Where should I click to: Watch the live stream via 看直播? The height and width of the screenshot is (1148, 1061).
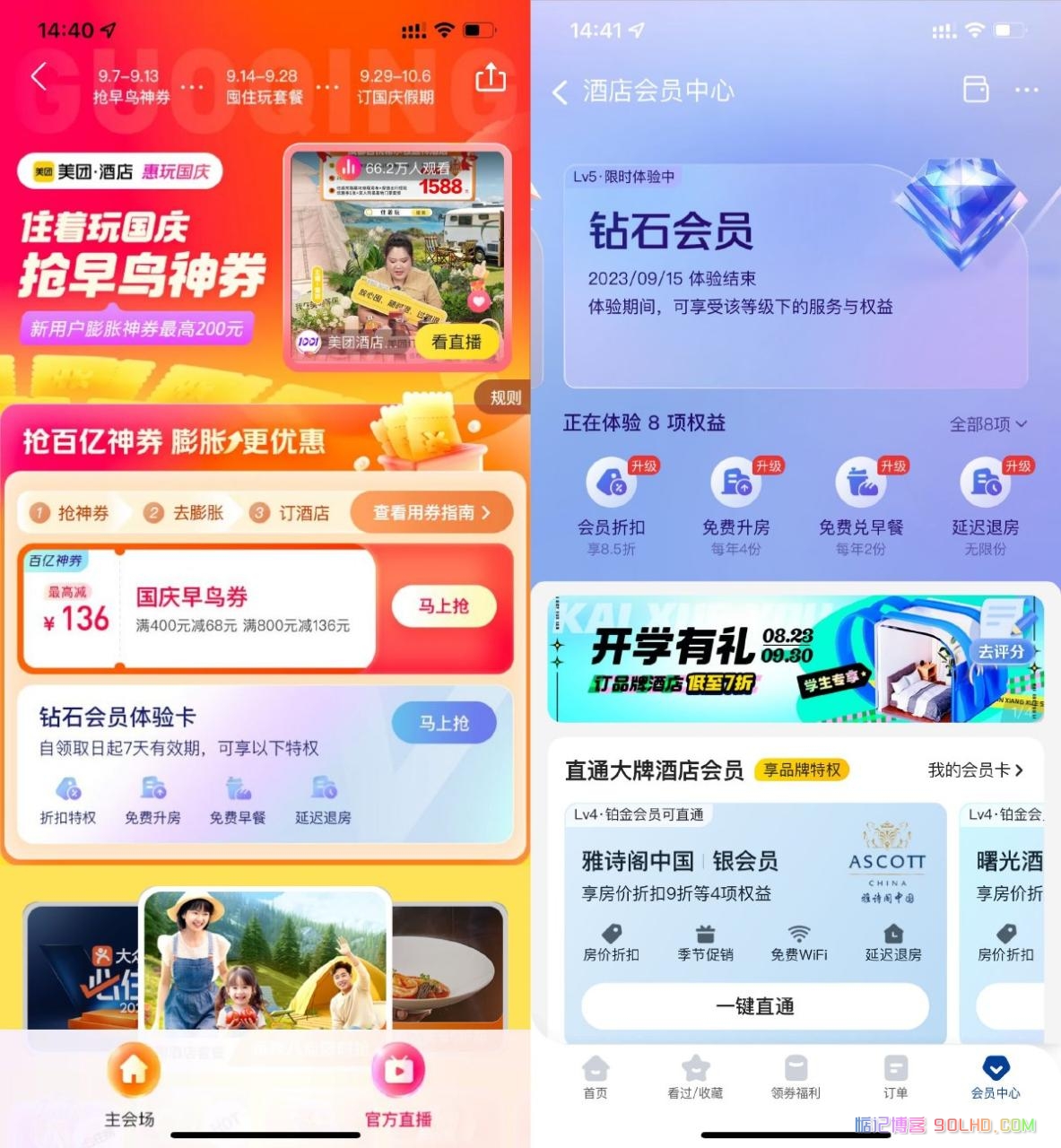(x=456, y=342)
